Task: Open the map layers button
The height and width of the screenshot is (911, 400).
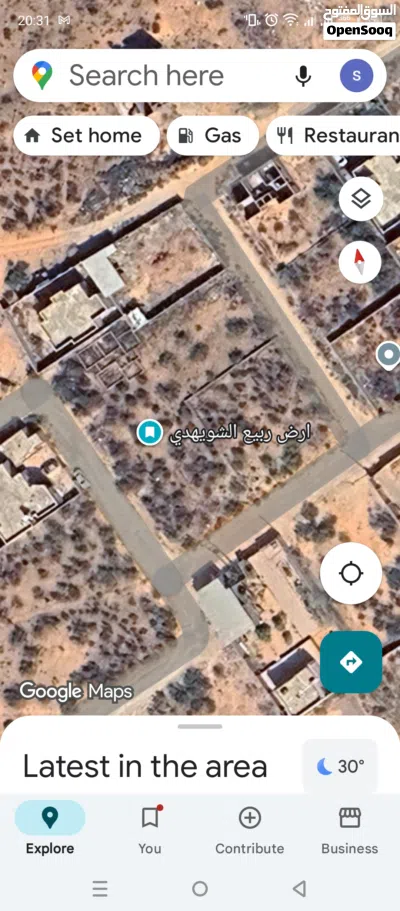Action: click(x=360, y=199)
